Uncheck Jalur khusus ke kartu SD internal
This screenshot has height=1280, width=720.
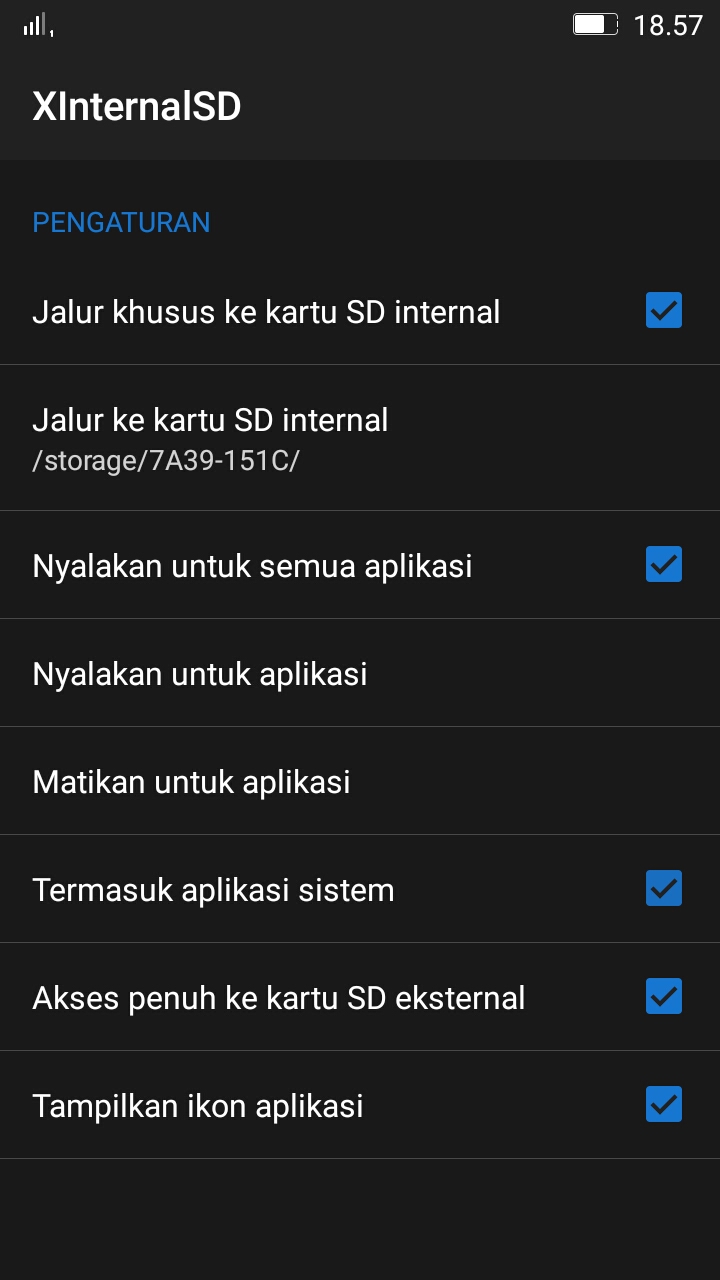663,311
